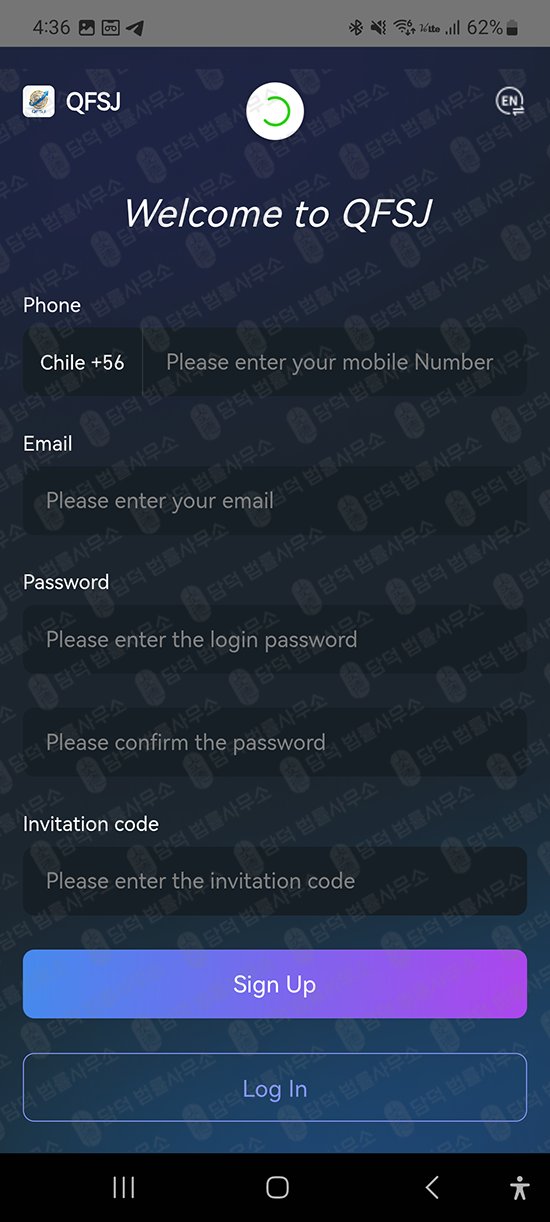The width and height of the screenshot is (550, 1222).
Task: Tap the email input field
Action: pyautogui.click(x=275, y=501)
